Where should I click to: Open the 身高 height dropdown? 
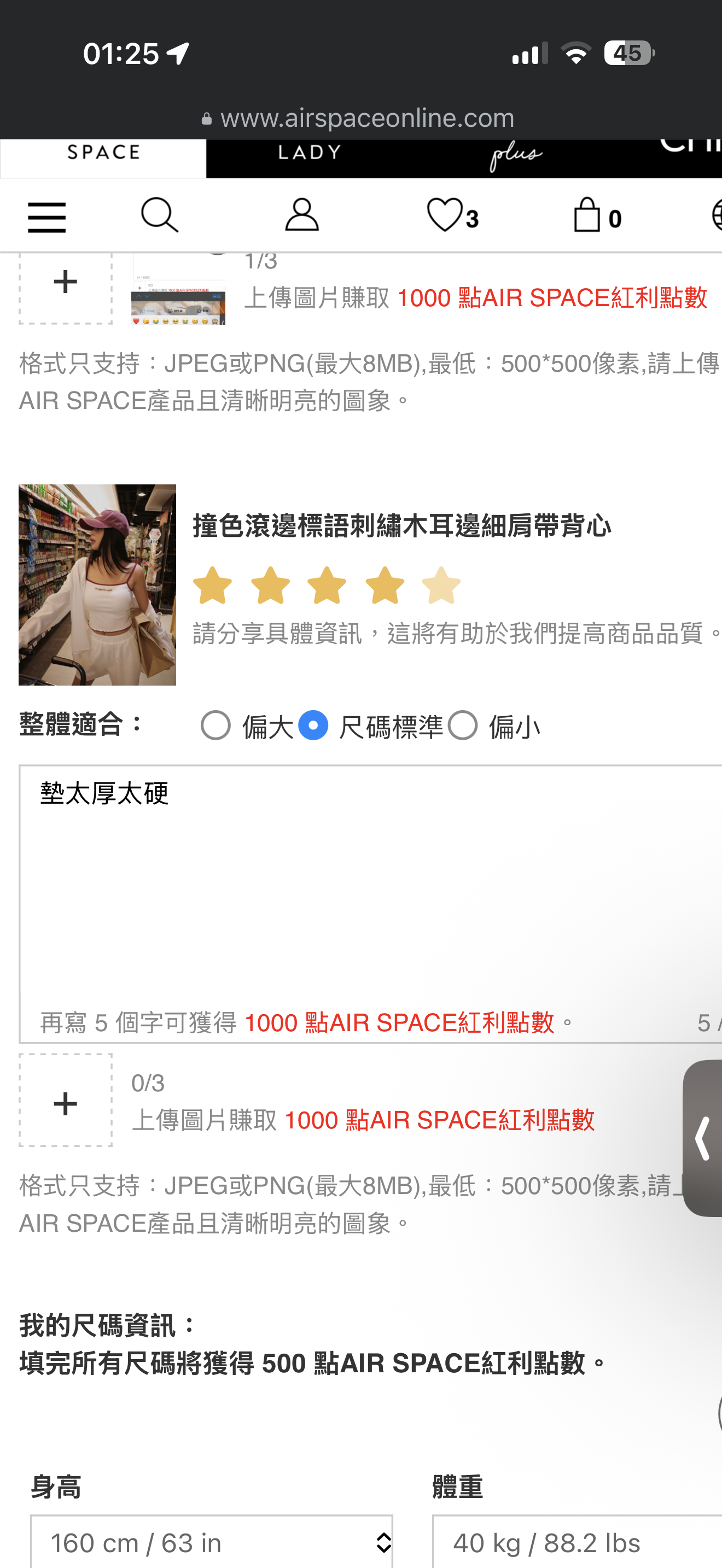tap(211, 1543)
